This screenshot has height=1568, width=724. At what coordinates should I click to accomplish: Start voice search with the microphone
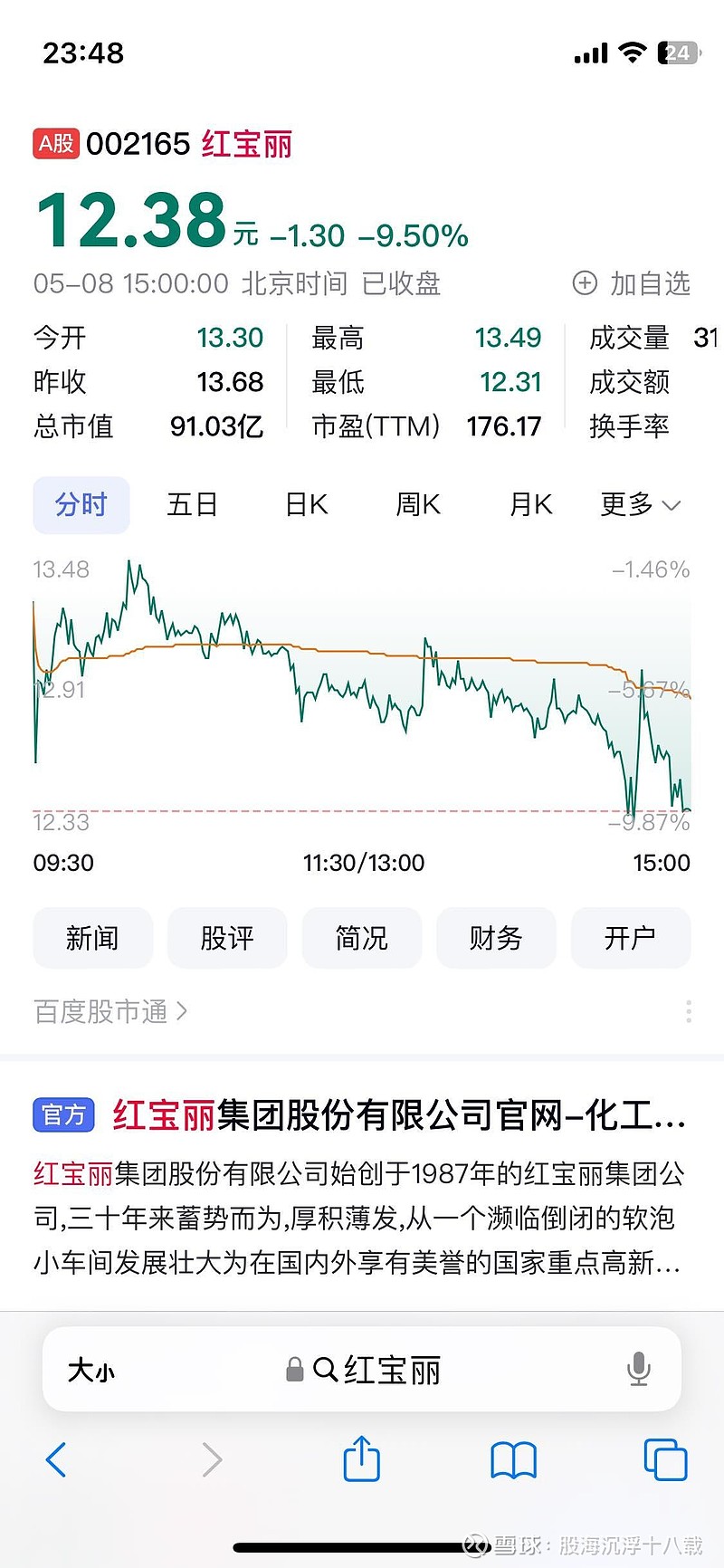pyautogui.click(x=639, y=1370)
